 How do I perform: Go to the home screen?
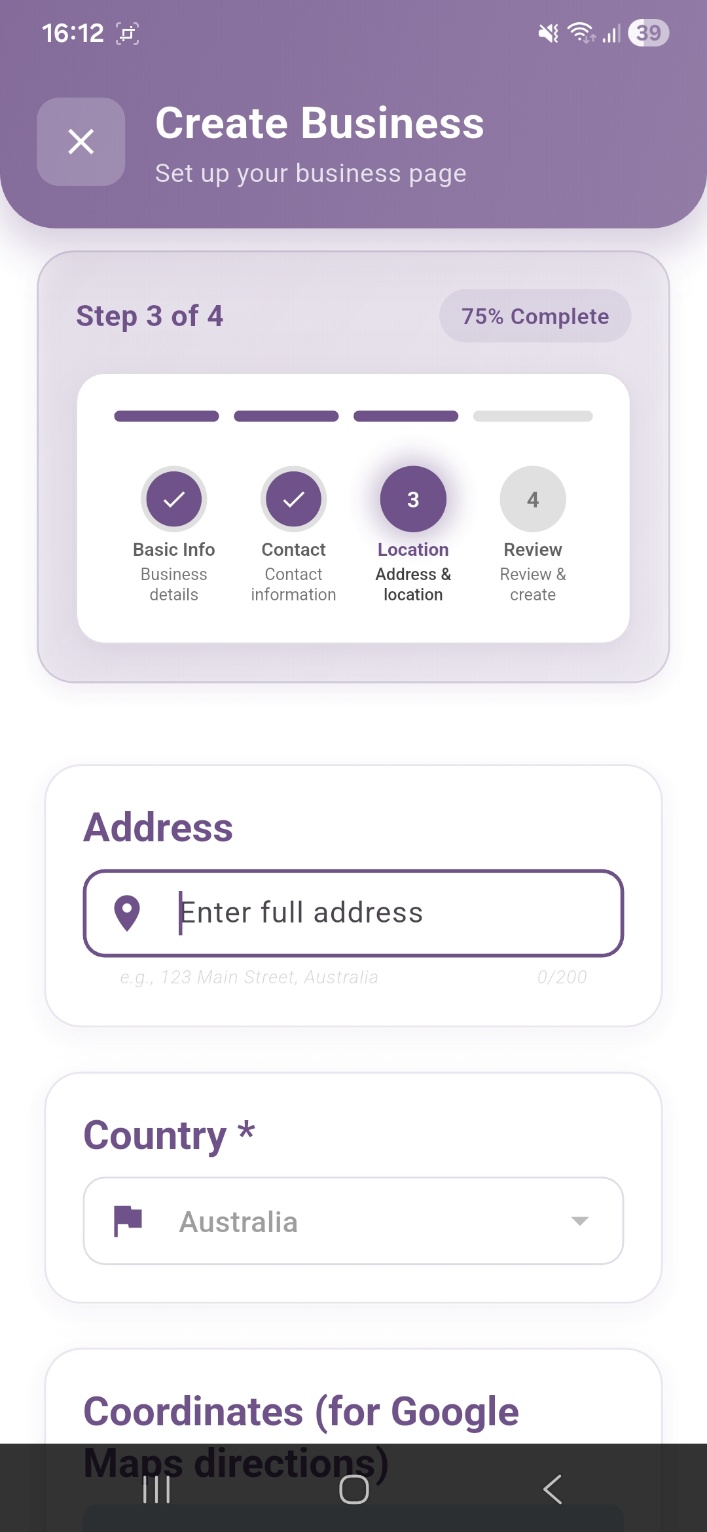point(354,1489)
